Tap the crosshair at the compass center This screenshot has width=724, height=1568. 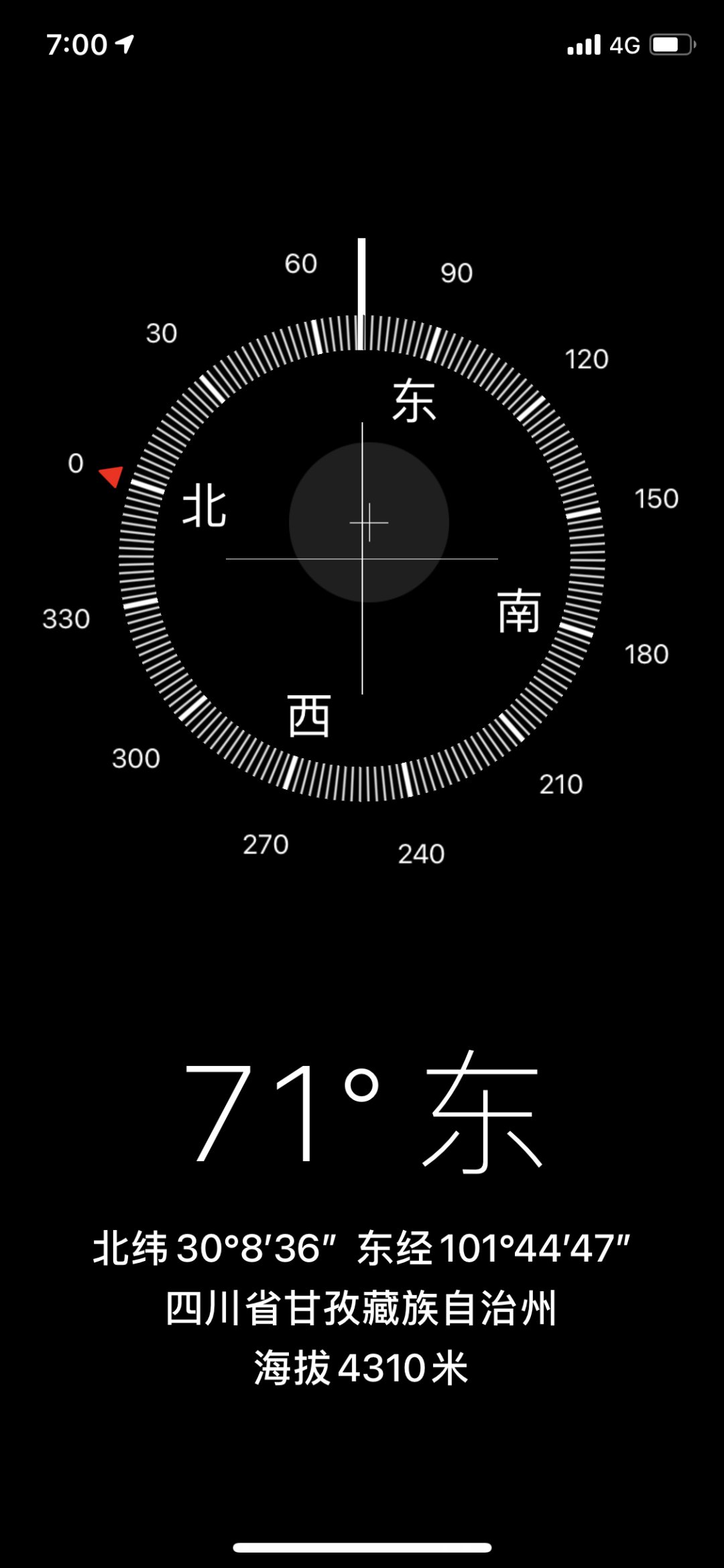coord(367,522)
